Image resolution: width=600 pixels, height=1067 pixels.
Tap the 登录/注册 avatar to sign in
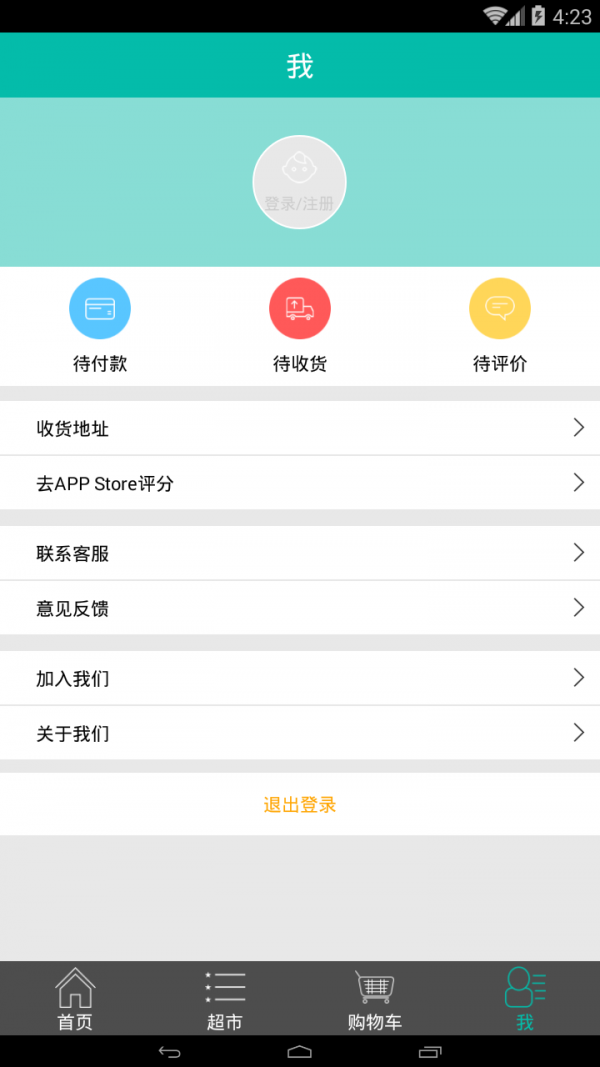click(299, 182)
